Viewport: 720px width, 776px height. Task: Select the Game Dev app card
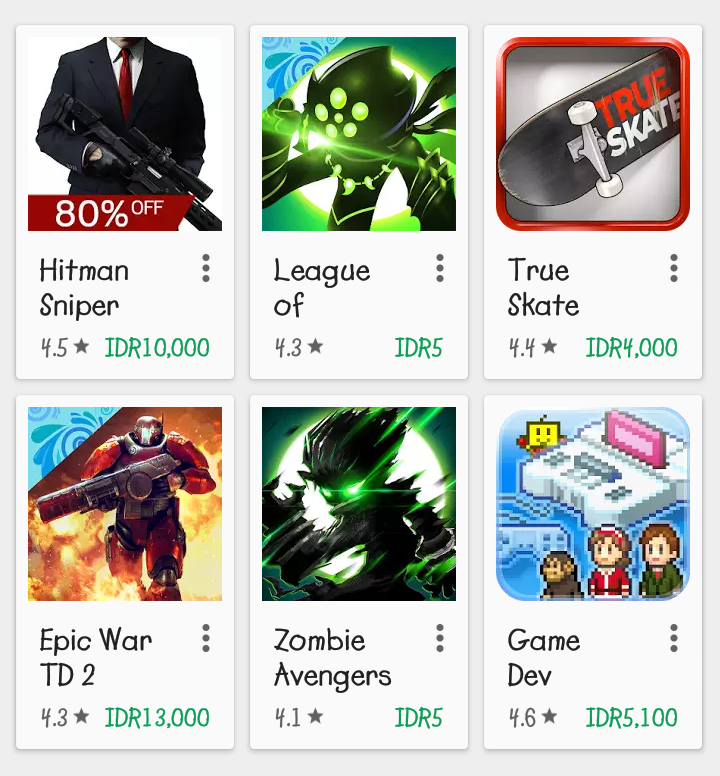(593, 504)
